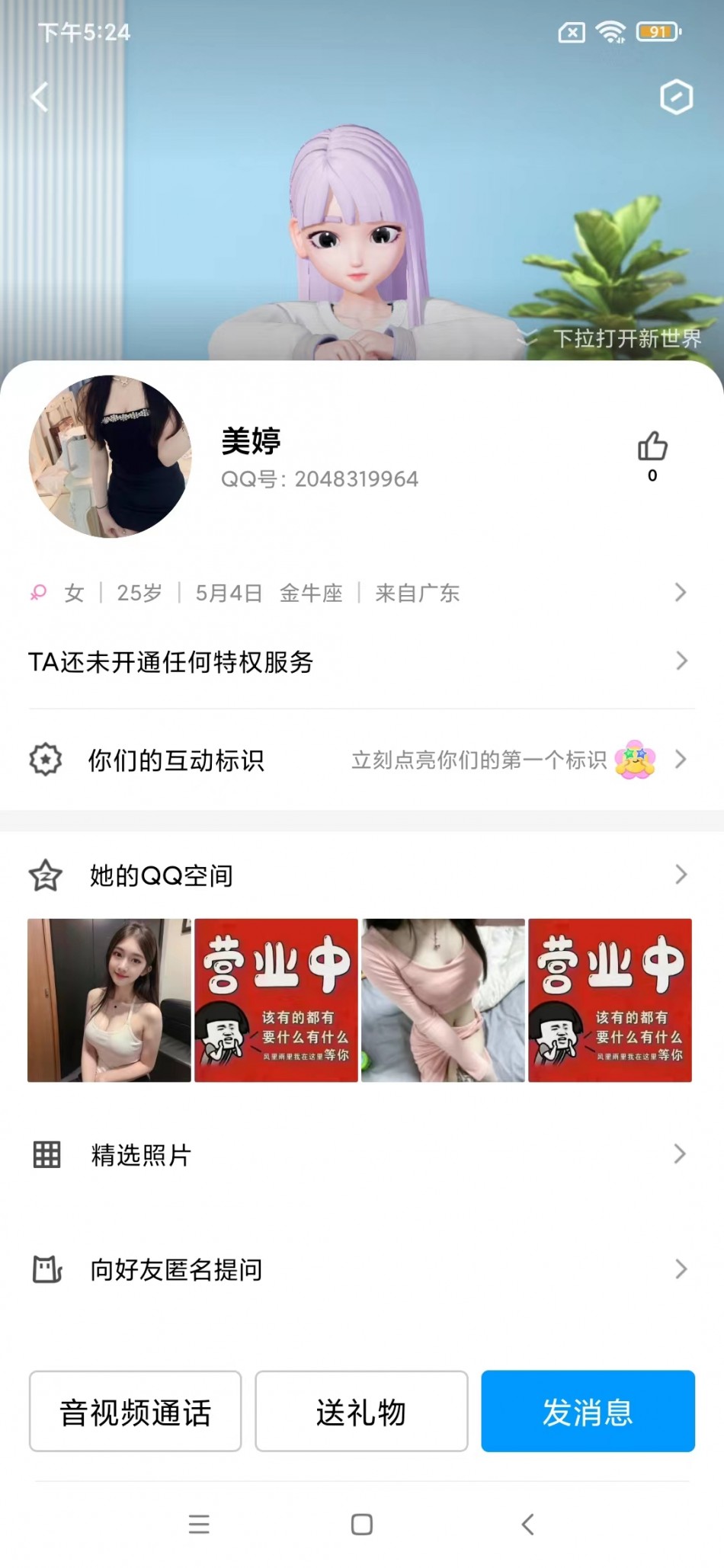Viewport: 724px width, 1568px height.
Task: Open the personal info row showing 25岁
Action: coord(358,593)
